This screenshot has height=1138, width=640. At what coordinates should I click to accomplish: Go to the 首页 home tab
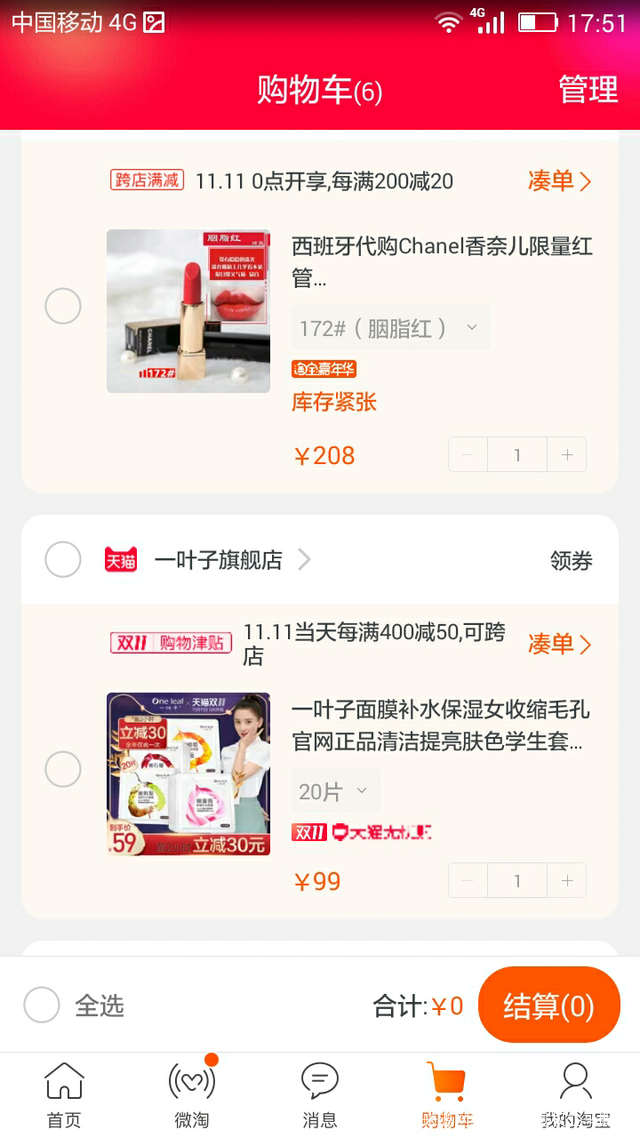(x=64, y=1095)
